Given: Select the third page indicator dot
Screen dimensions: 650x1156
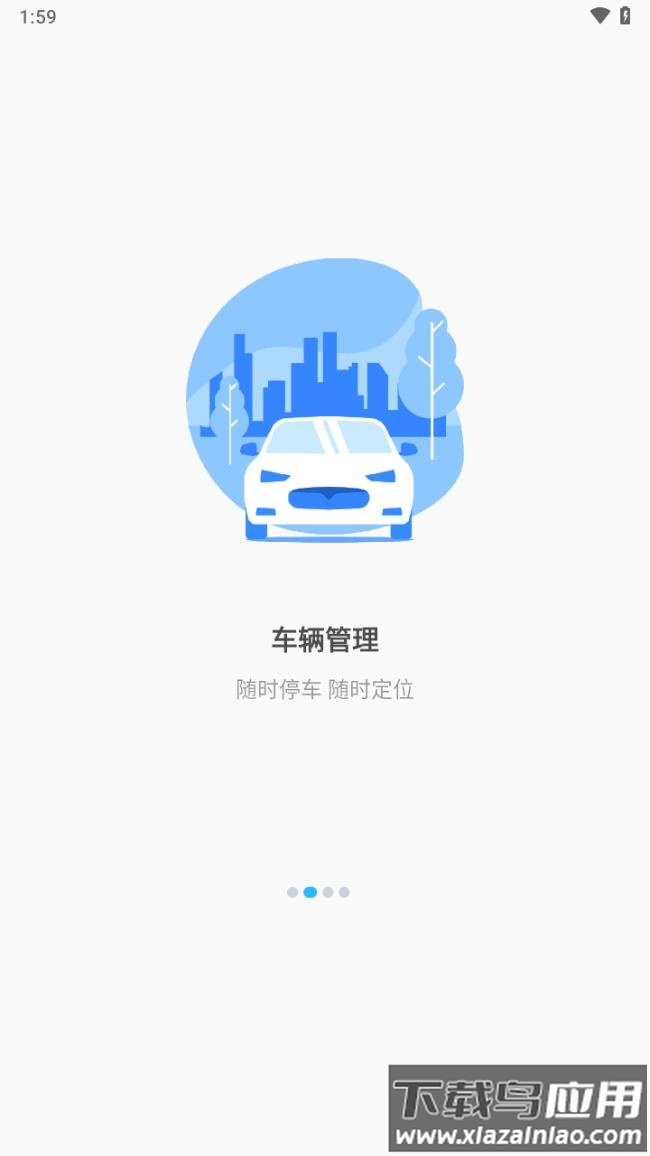Looking at the screenshot, I should tap(328, 892).
